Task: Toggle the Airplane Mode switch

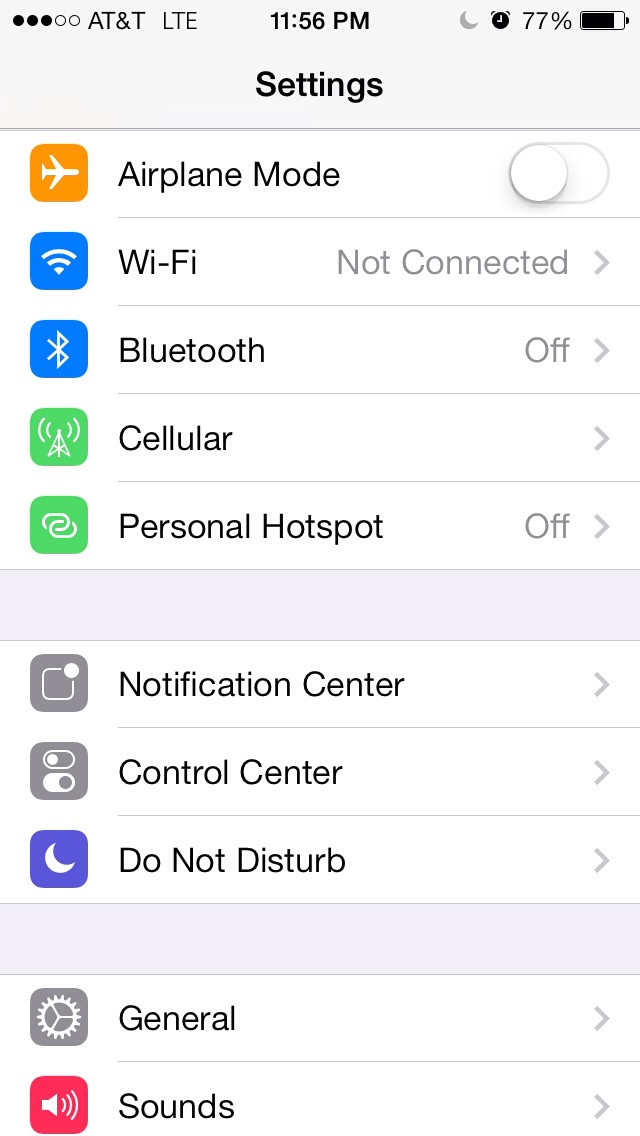Action: [558, 174]
